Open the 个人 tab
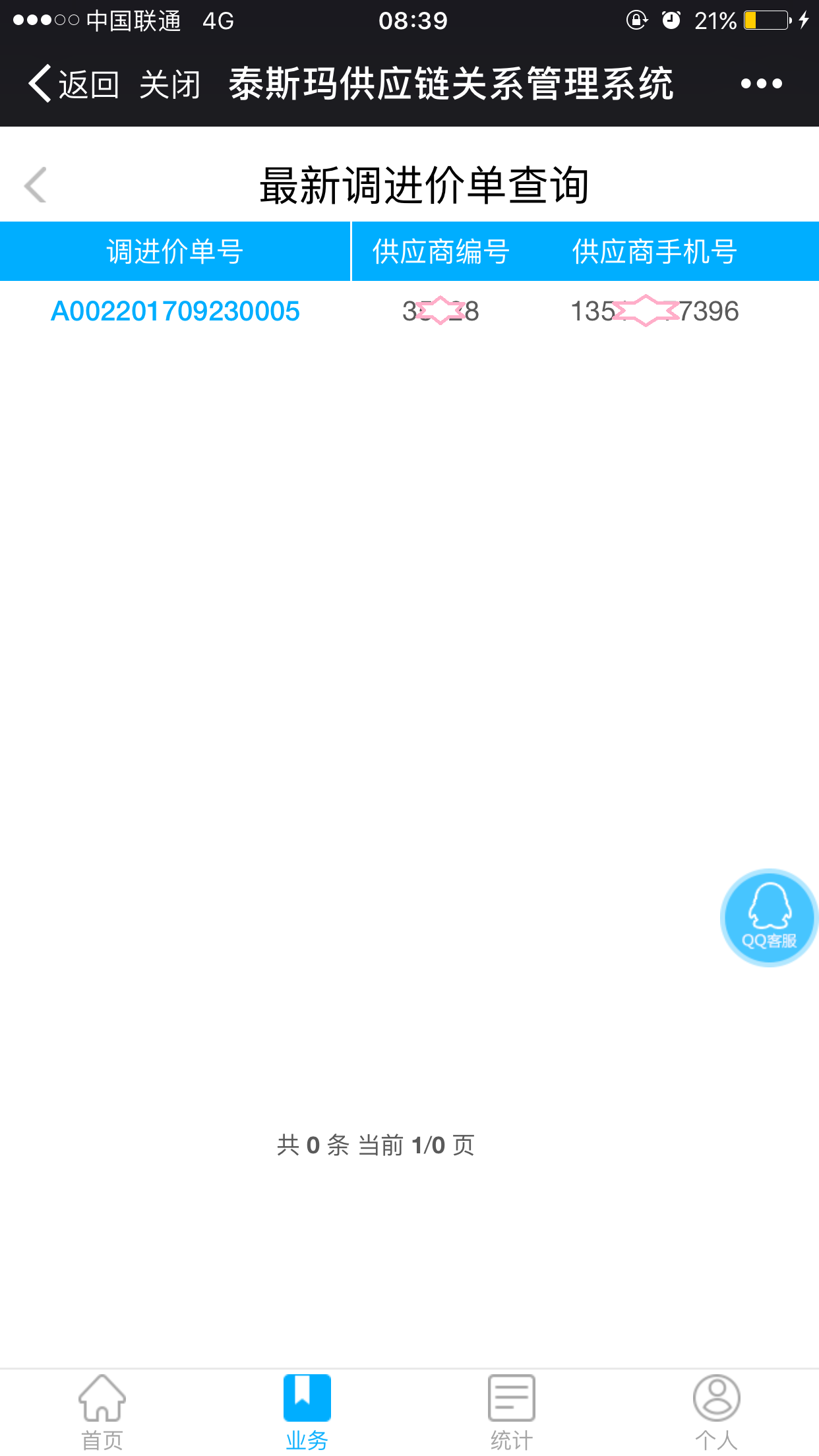 (x=716, y=1411)
